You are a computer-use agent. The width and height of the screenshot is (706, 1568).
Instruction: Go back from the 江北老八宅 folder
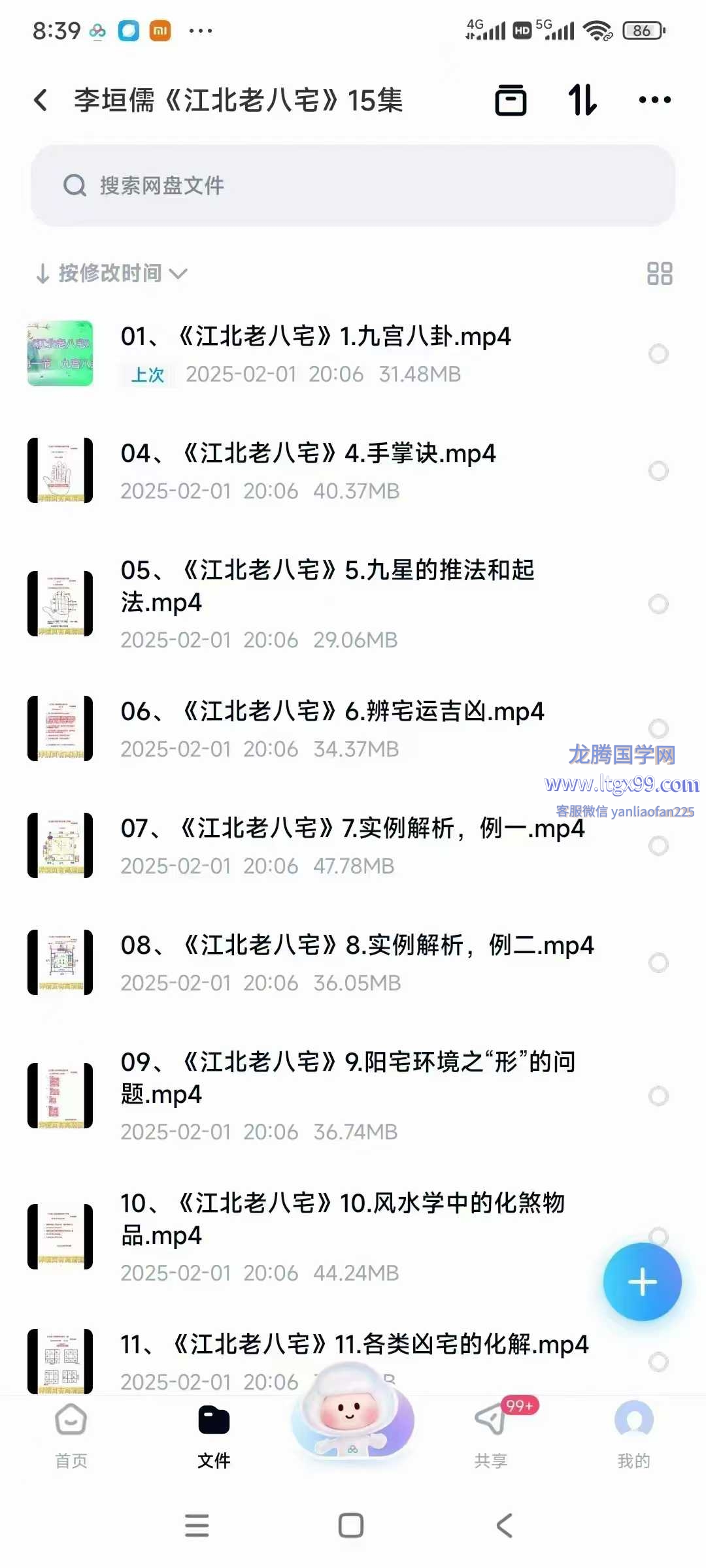pos(41,100)
